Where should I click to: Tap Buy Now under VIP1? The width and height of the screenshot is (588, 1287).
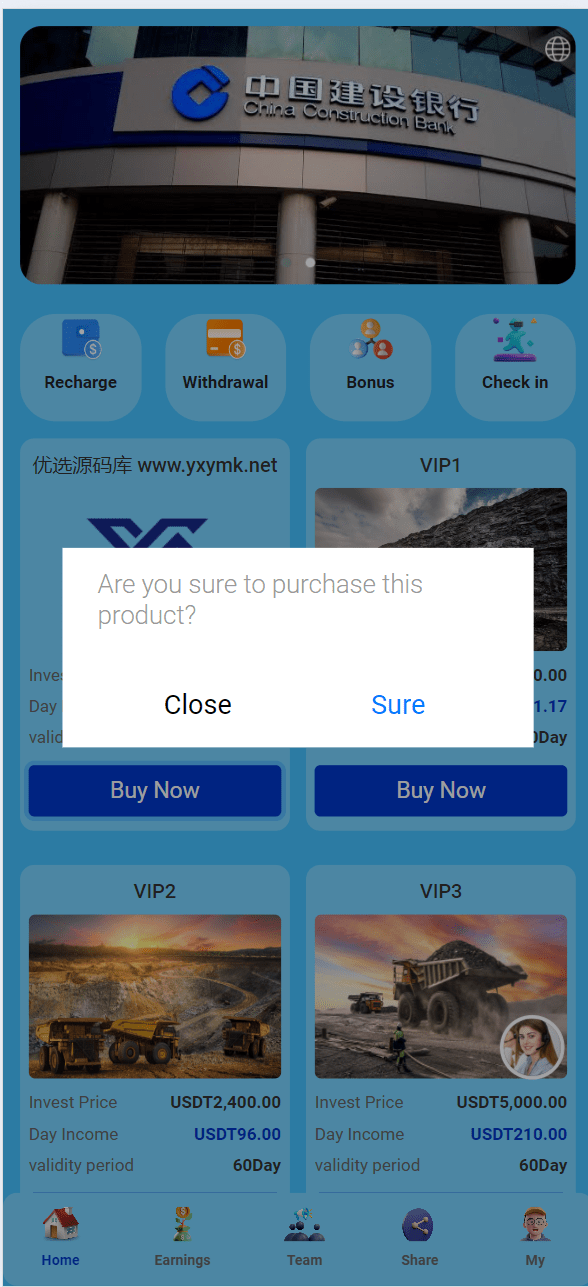pos(441,791)
